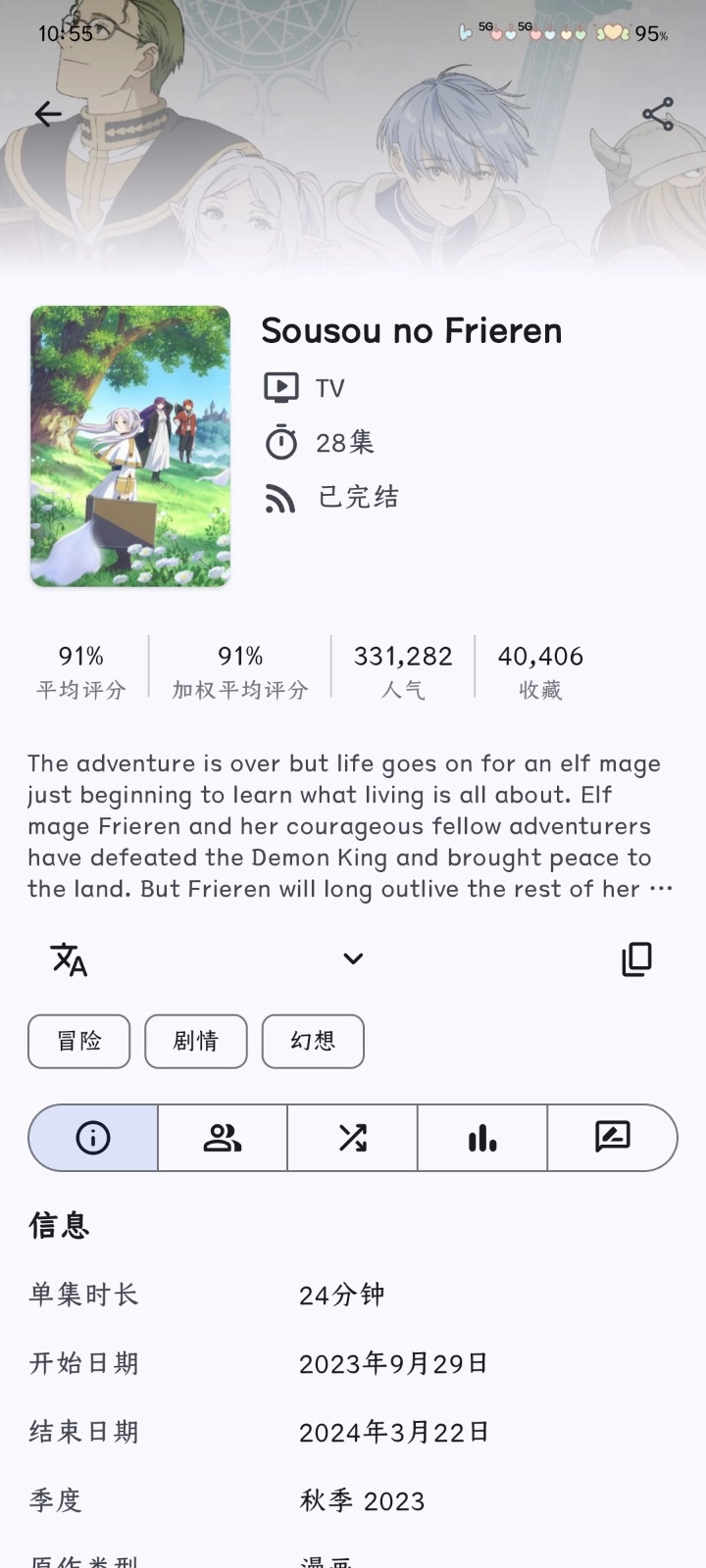Open the reviews tab
This screenshot has width=706, height=1568.
(613, 1138)
